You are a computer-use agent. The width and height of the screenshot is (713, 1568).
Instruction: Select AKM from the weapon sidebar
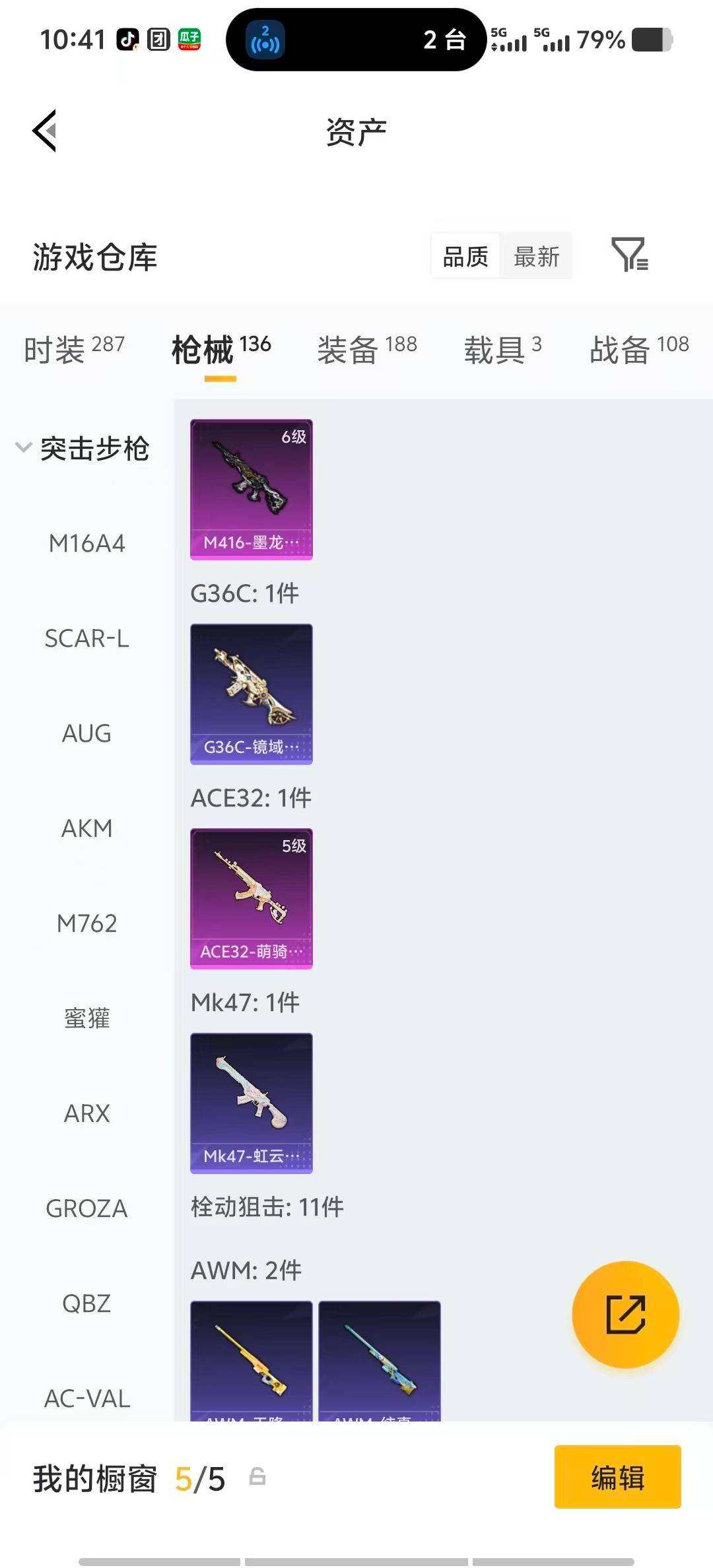(x=86, y=828)
